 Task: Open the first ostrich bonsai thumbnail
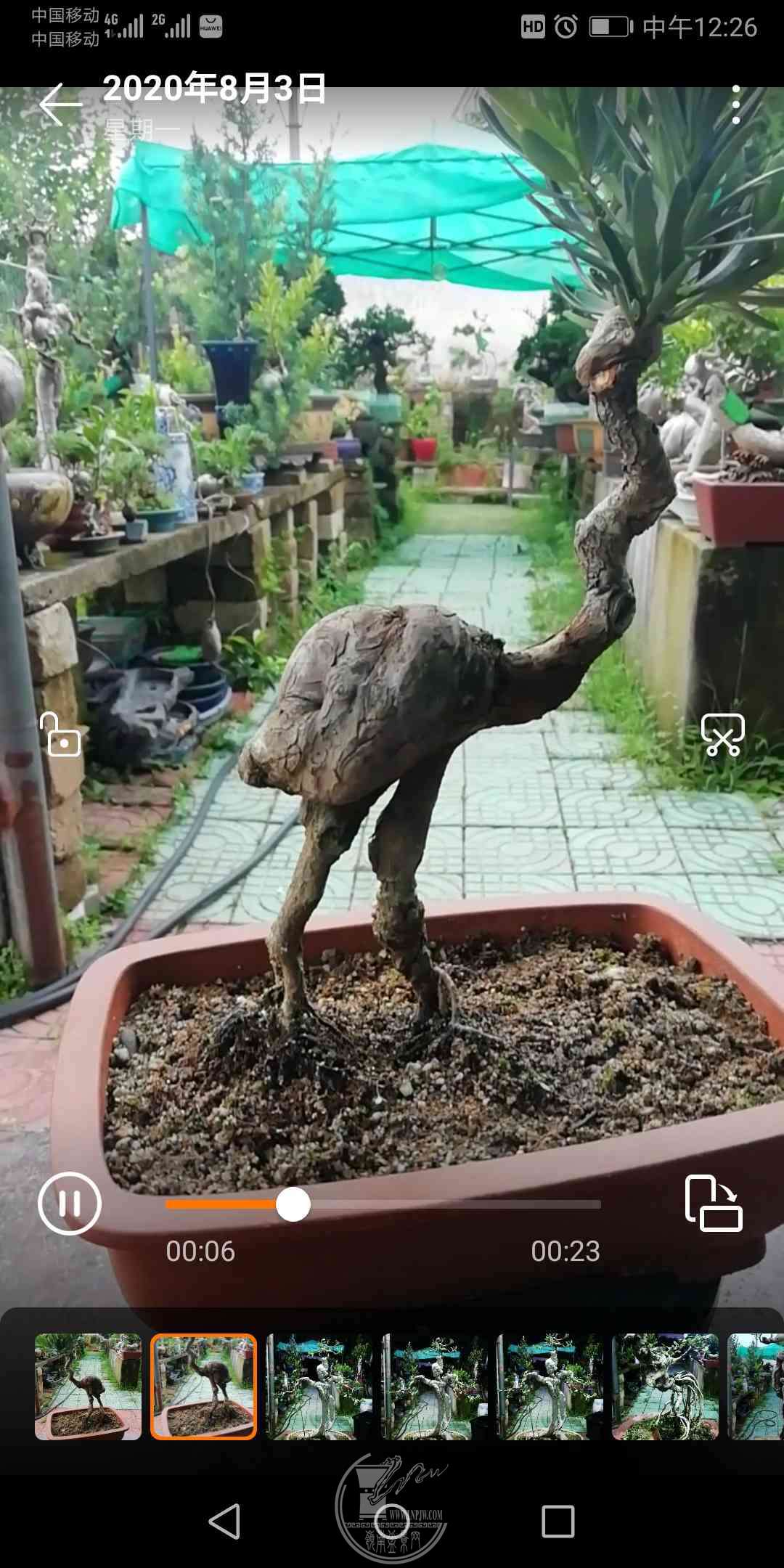click(x=88, y=1387)
